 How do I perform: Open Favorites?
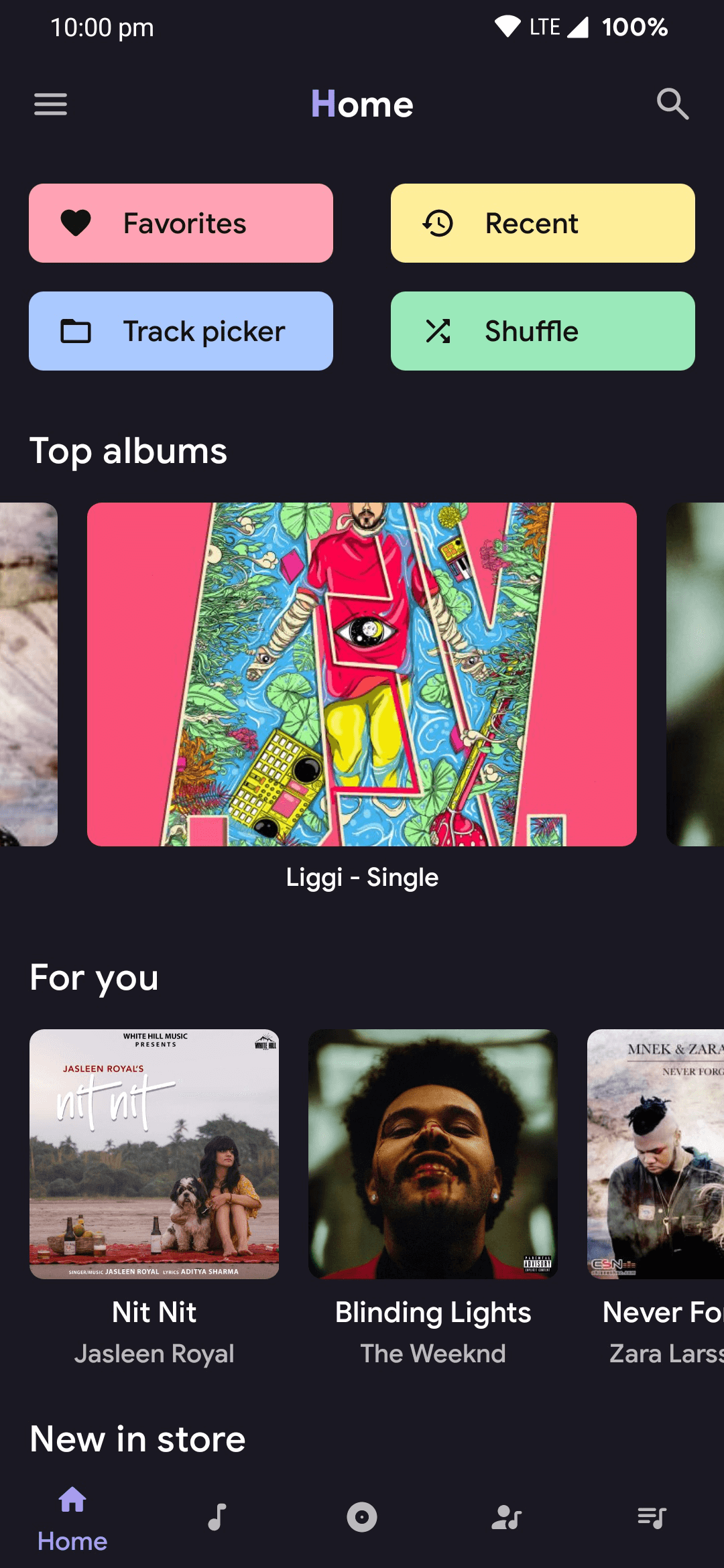point(181,223)
